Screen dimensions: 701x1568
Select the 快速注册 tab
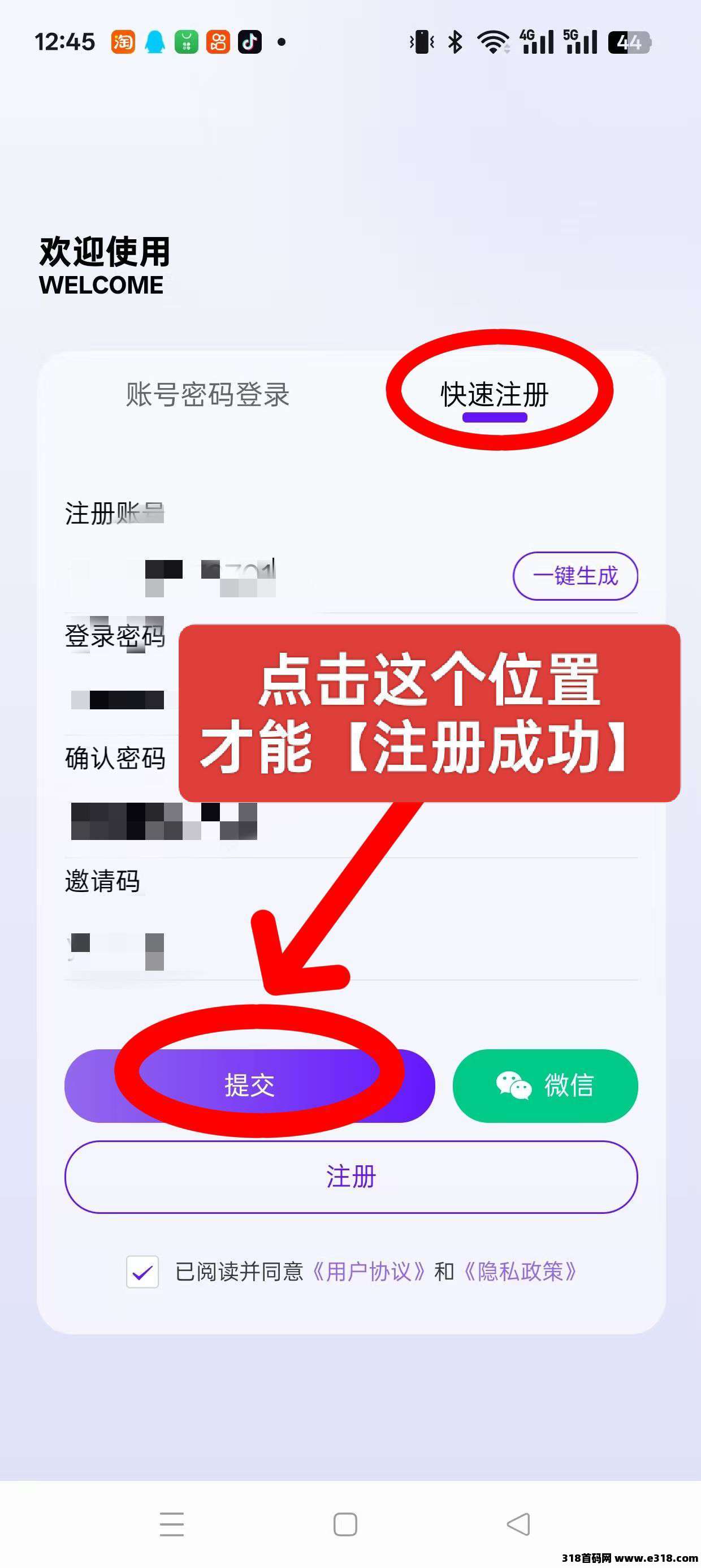tap(494, 394)
